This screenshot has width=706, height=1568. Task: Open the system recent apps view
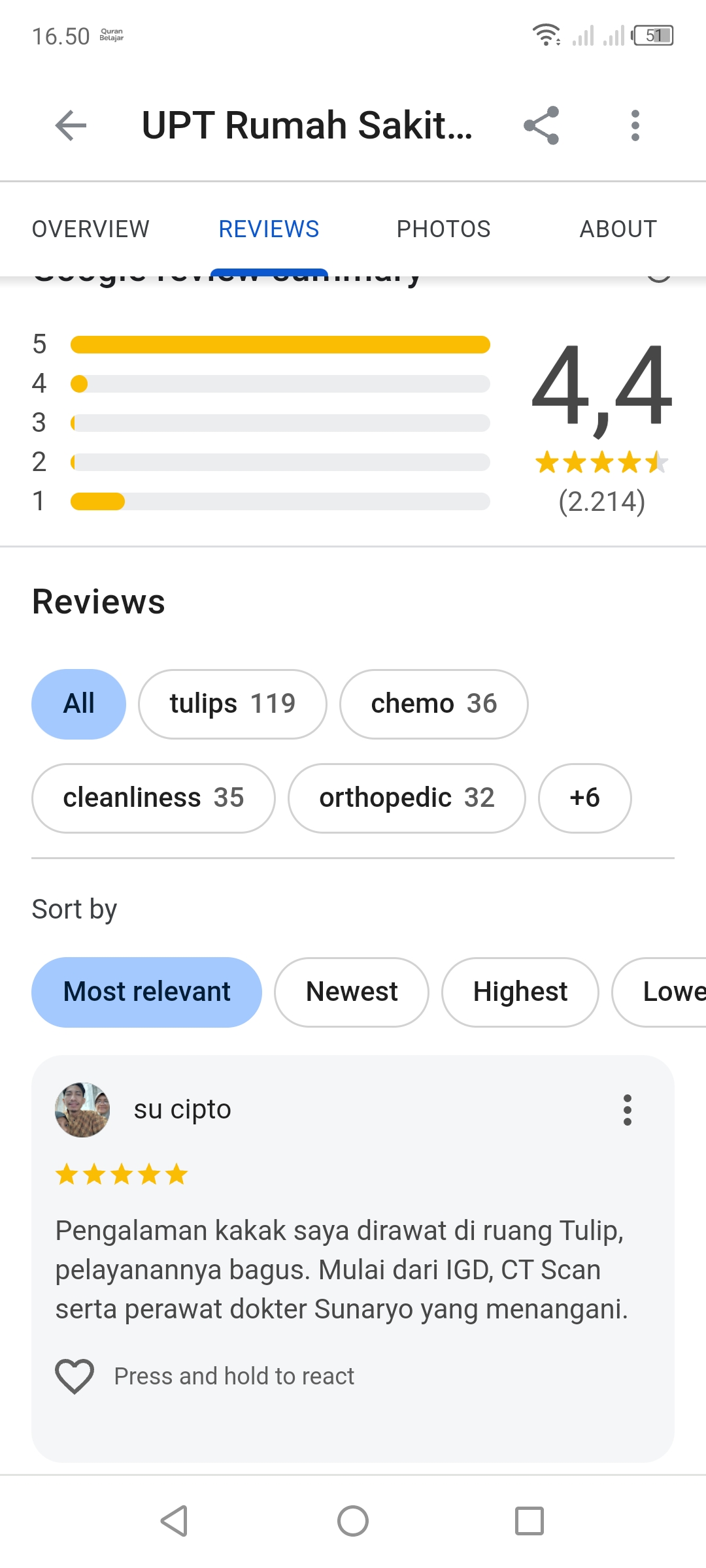(x=529, y=1521)
